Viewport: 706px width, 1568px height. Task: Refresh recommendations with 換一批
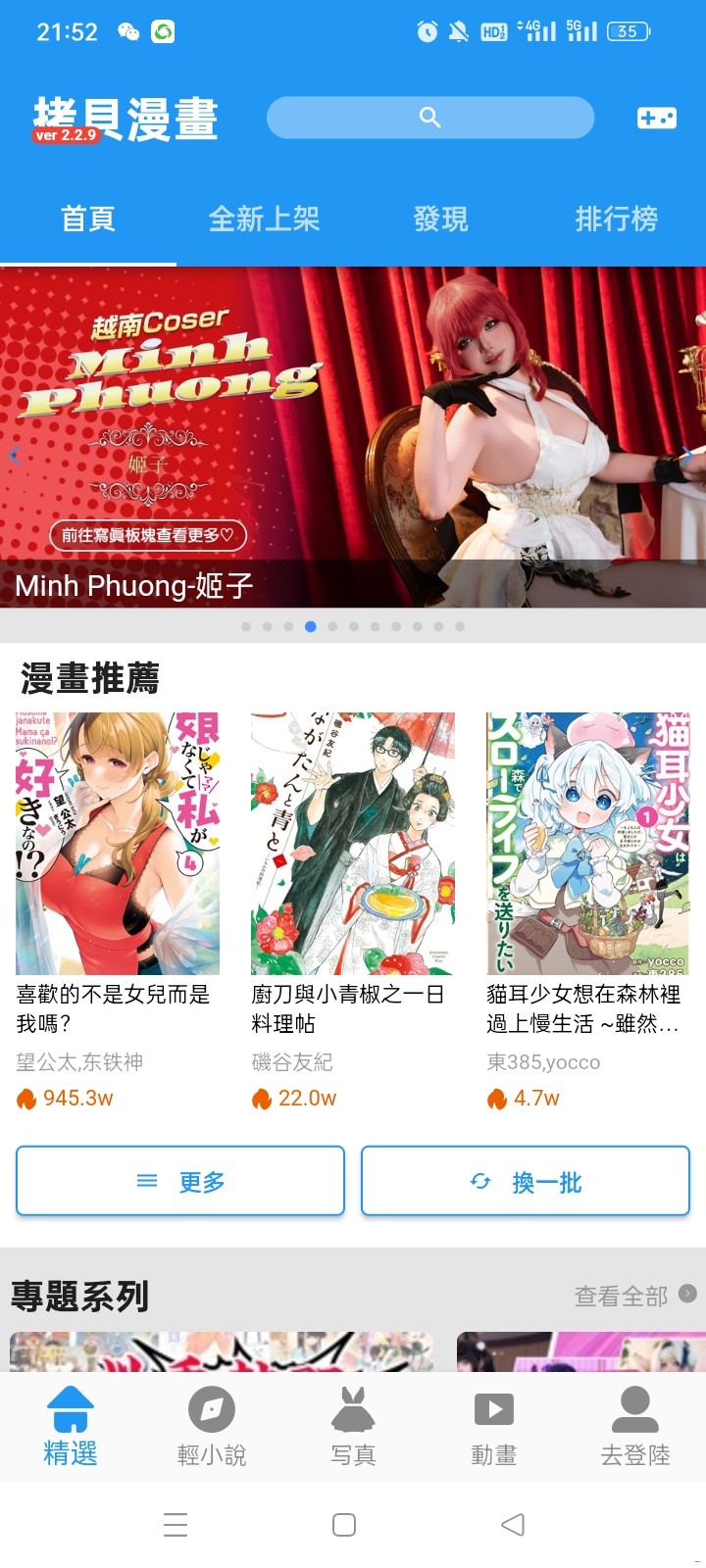pos(526,1182)
